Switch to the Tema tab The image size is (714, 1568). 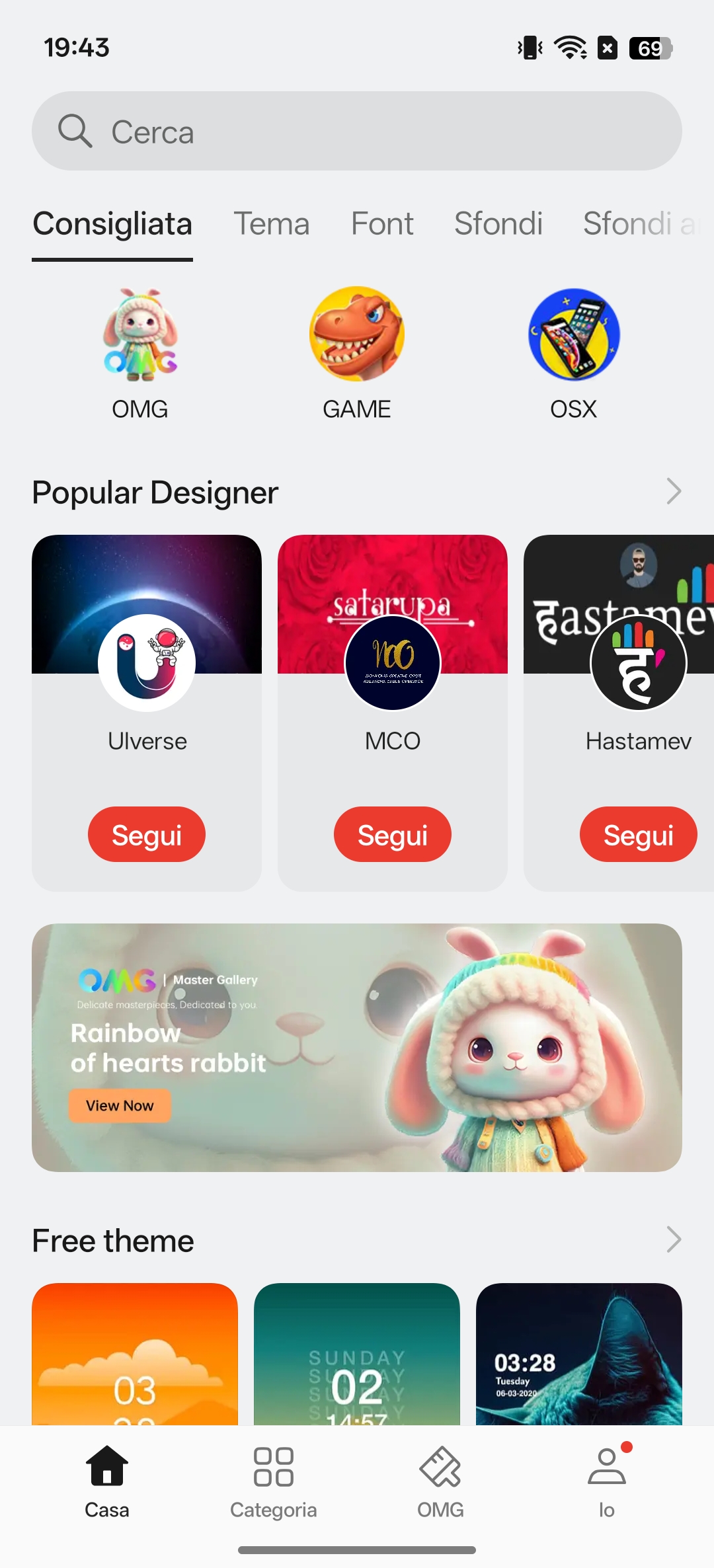point(271,223)
